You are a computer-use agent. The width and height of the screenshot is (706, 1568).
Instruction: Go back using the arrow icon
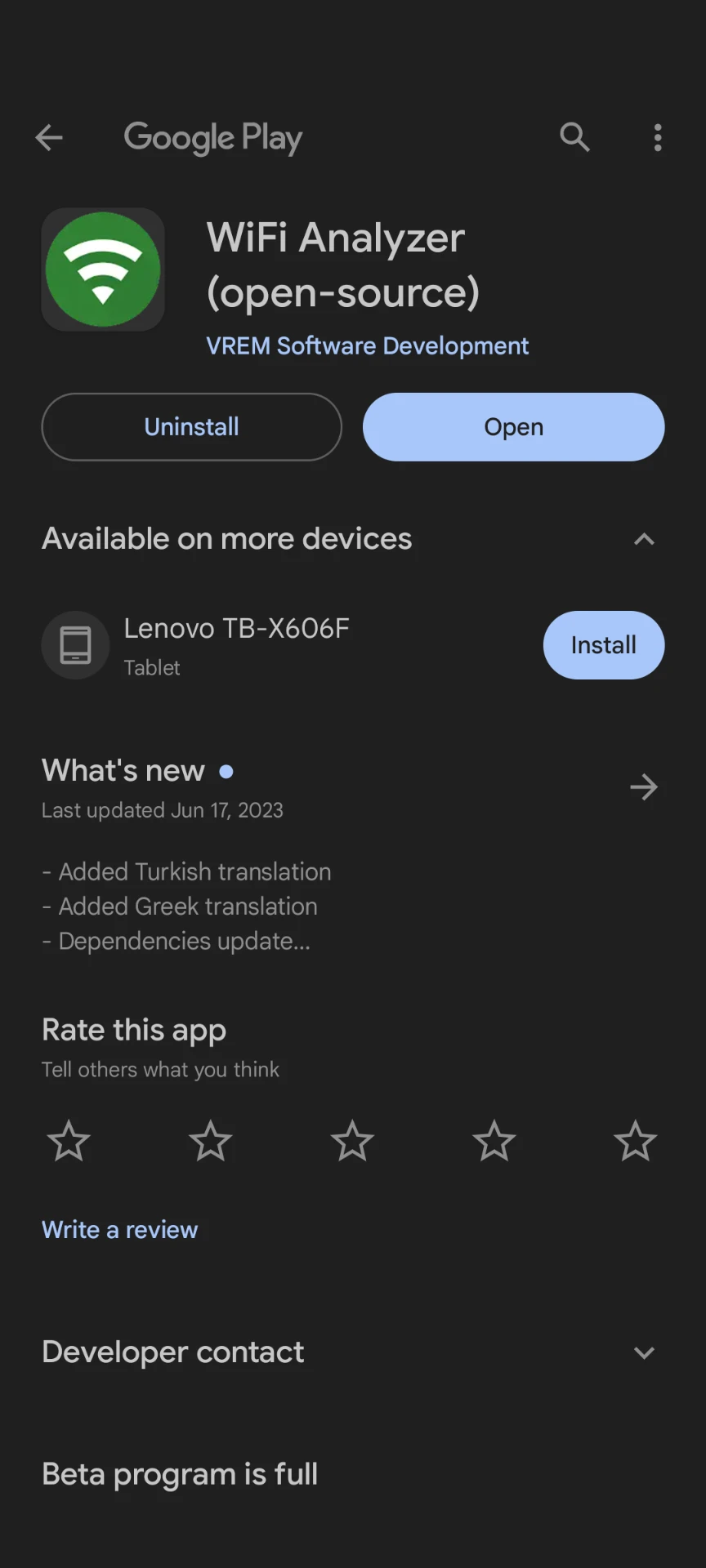49,137
